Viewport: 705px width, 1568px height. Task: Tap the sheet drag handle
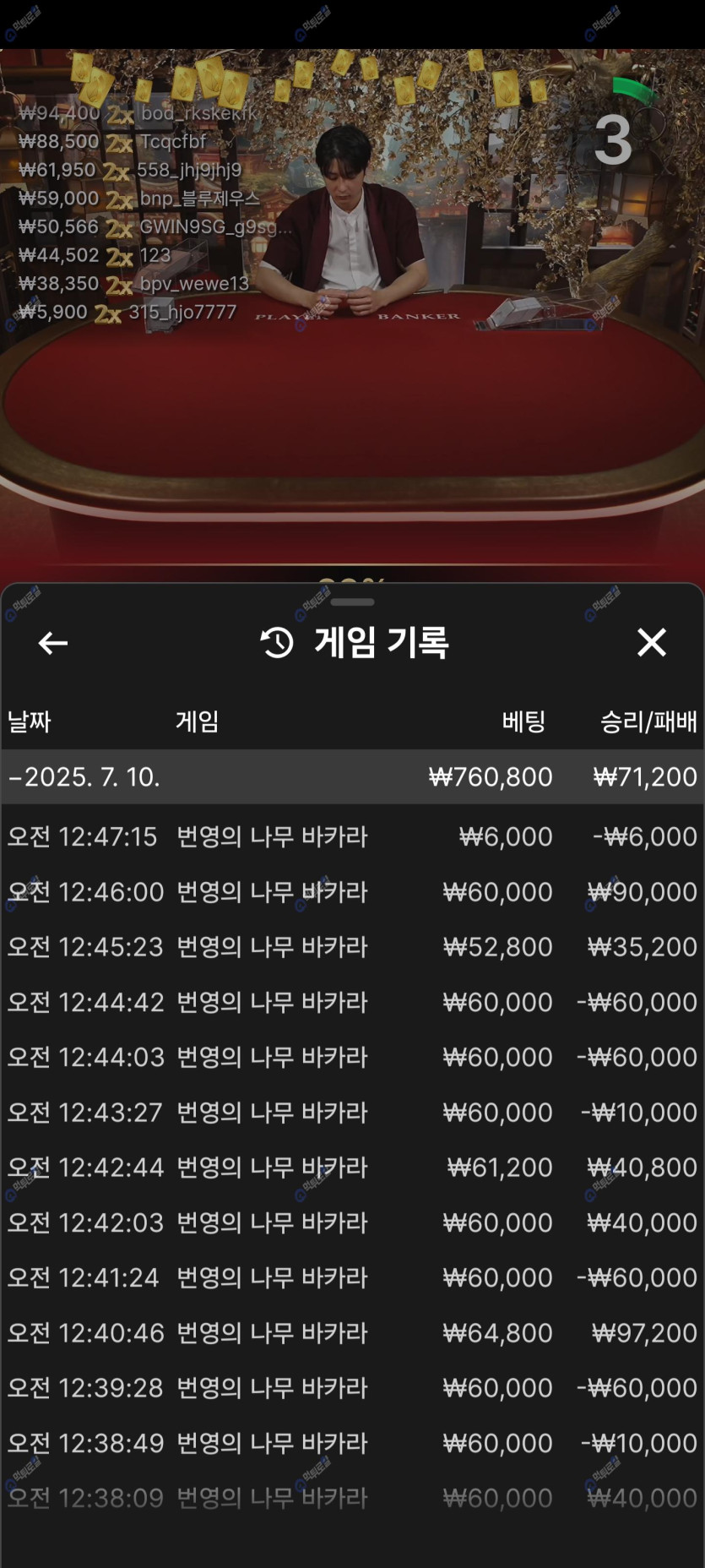coord(352,602)
